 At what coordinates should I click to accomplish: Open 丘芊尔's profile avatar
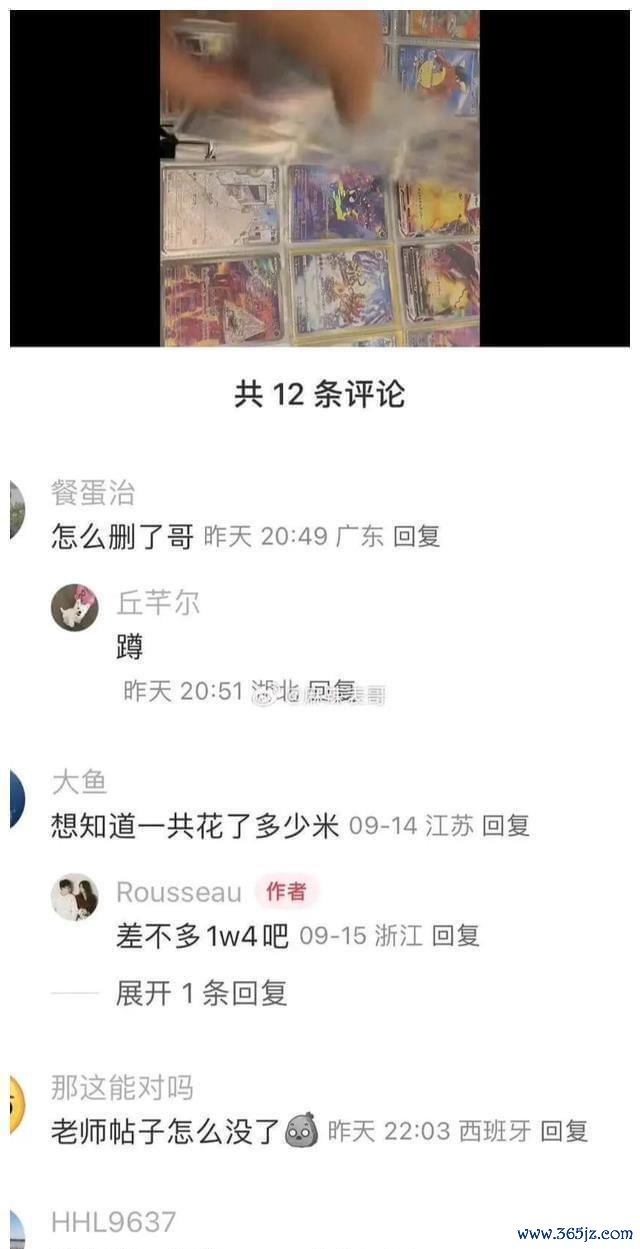[x=75, y=608]
